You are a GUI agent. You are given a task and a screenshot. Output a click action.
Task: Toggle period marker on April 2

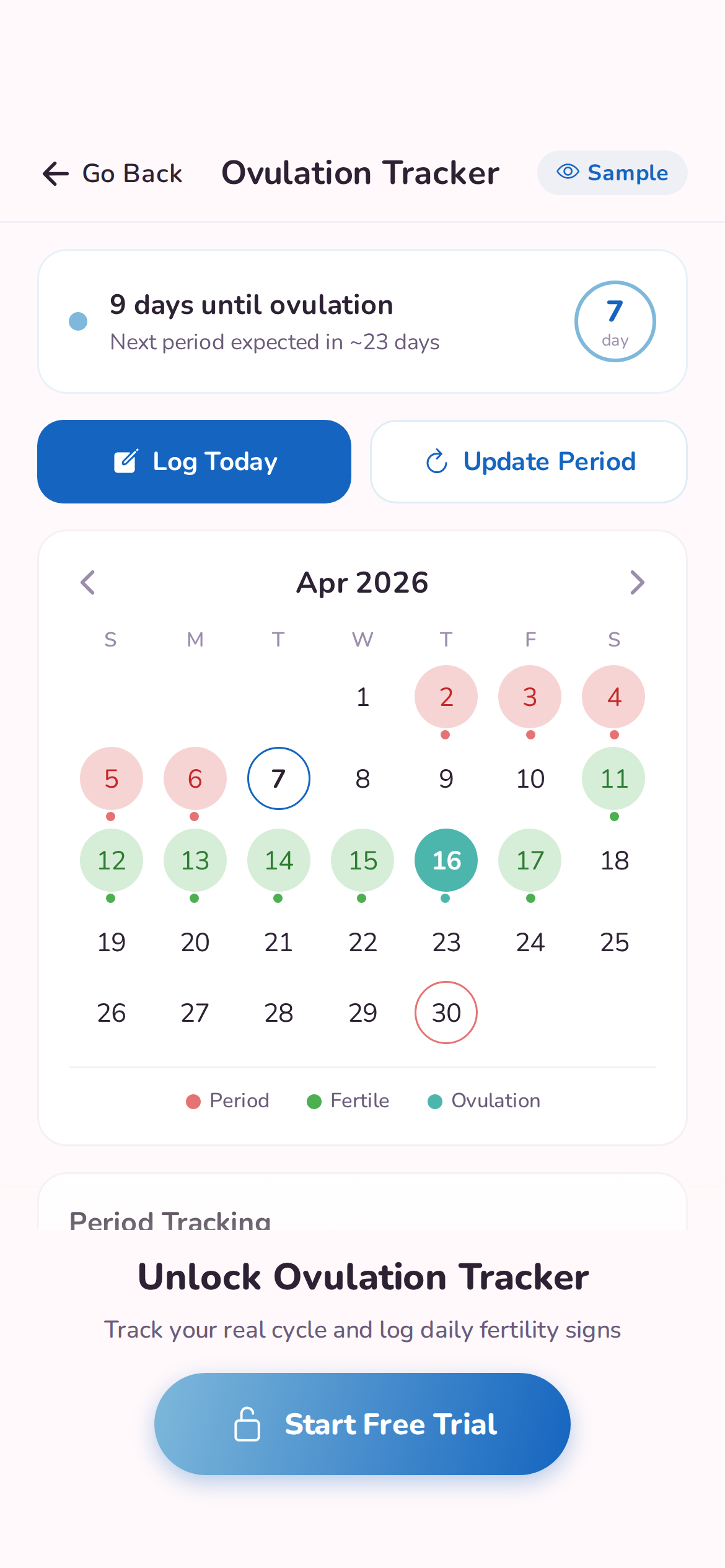[x=446, y=696]
